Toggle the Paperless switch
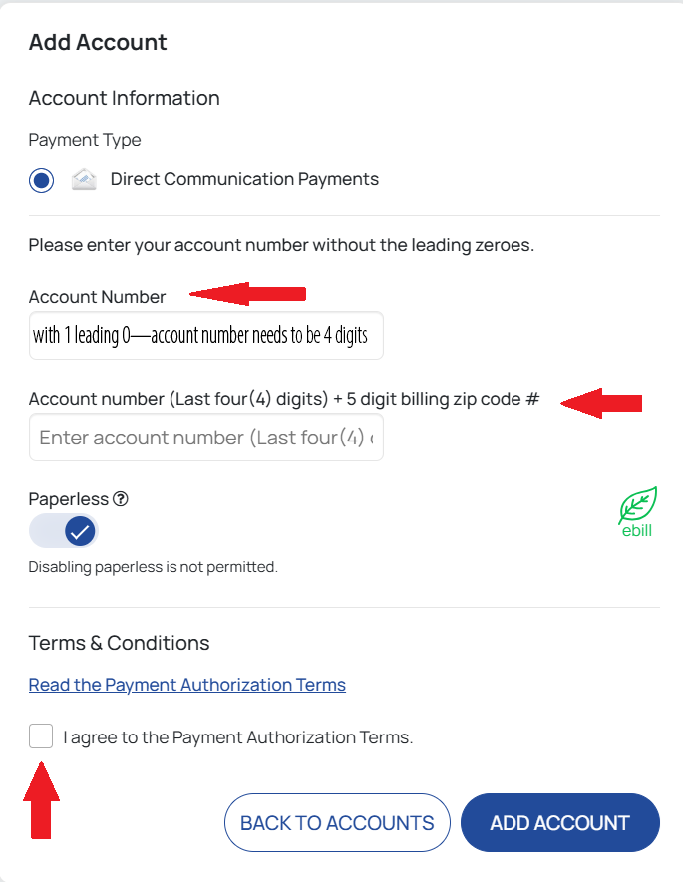The height and width of the screenshot is (882, 683). [x=64, y=532]
